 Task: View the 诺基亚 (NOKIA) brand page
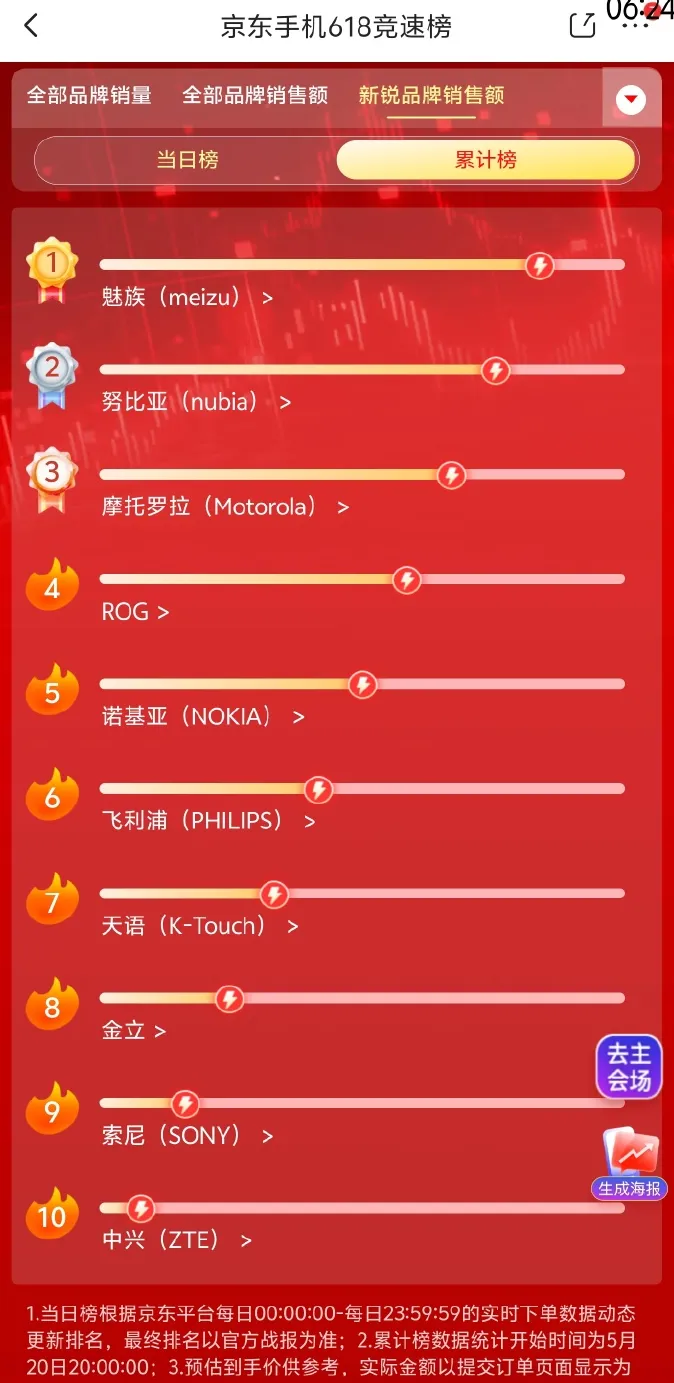[203, 717]
